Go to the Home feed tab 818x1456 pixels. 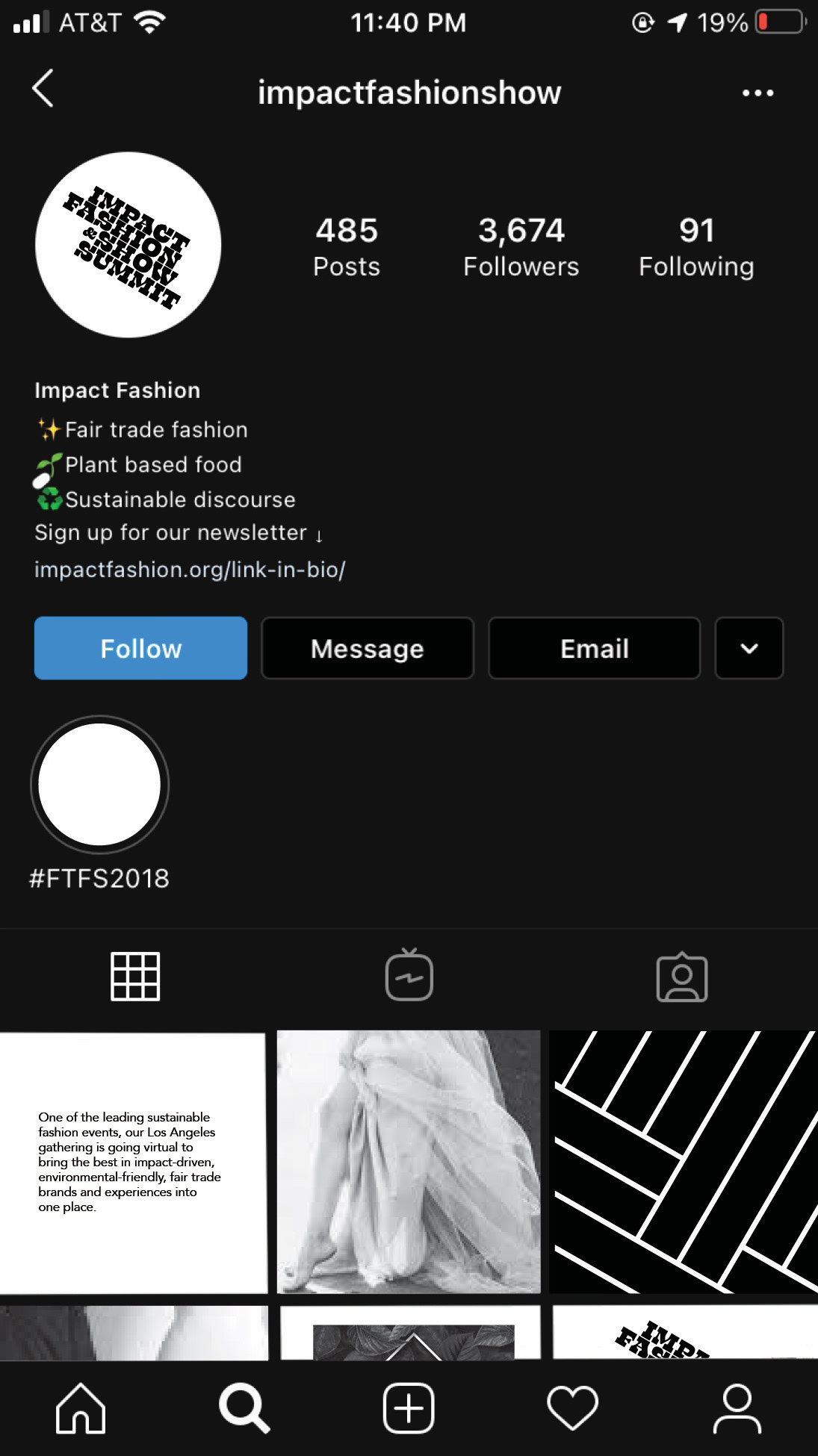81,1408
